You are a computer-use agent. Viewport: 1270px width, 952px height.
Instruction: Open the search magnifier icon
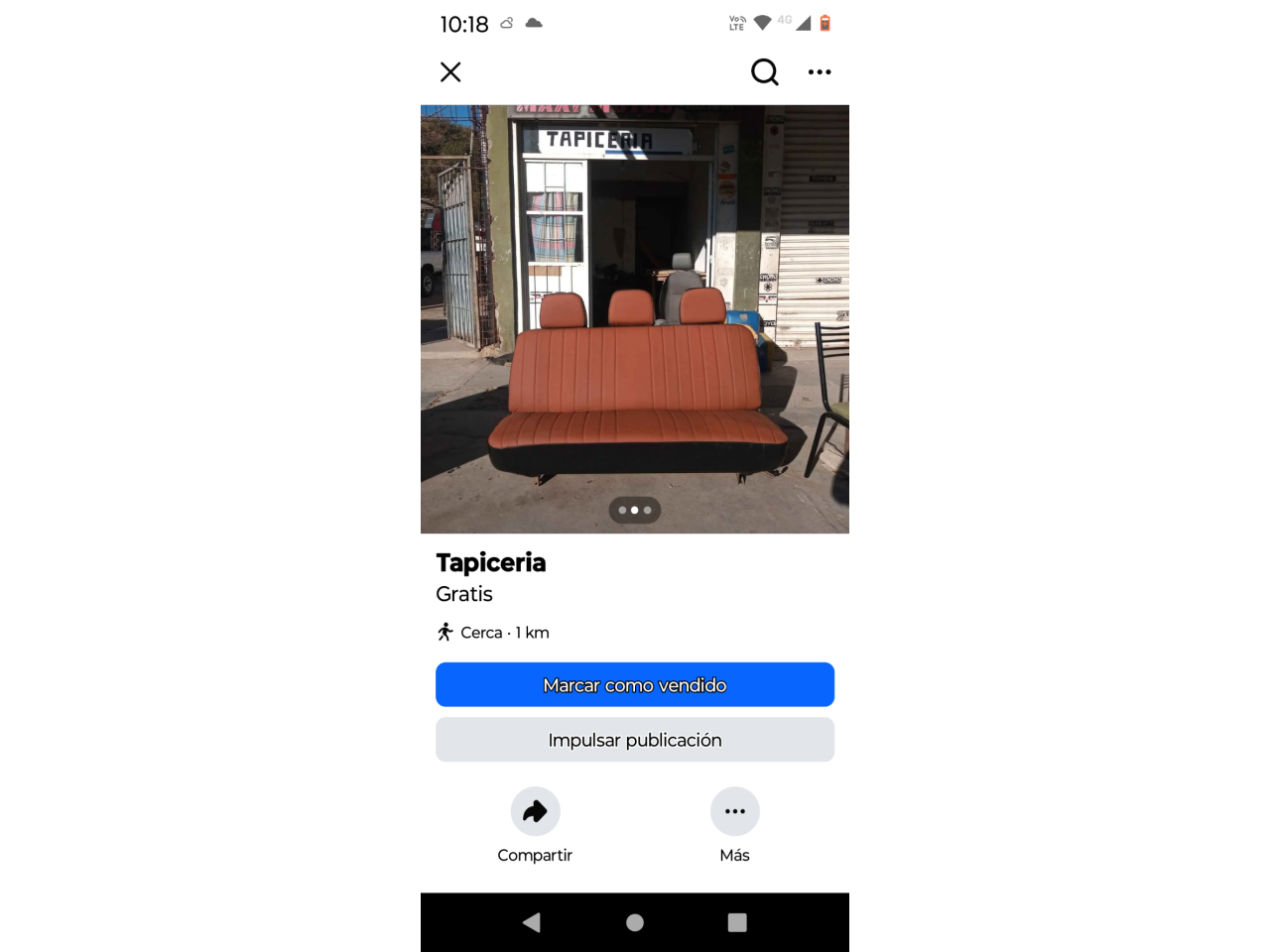[x=764, y=71]
